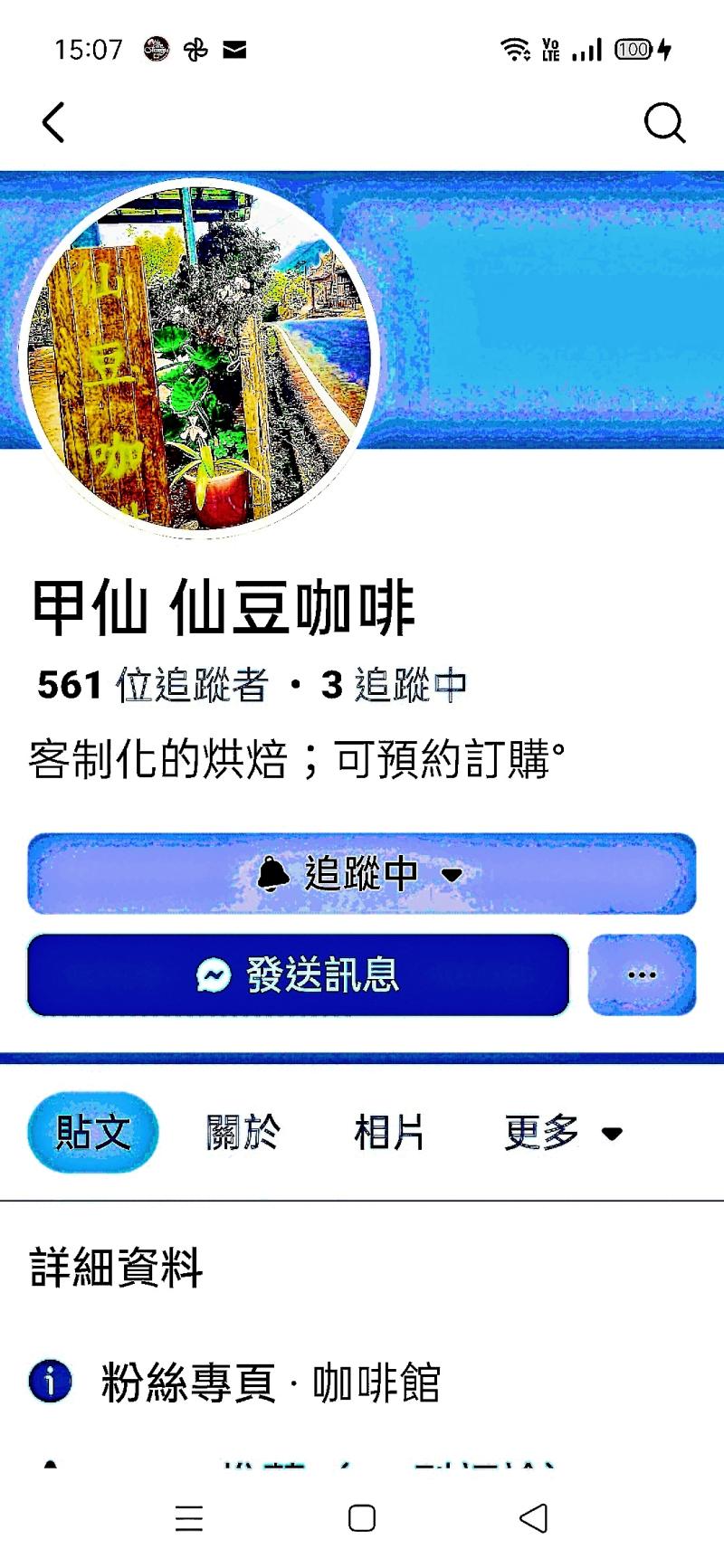Switch to the 貼文 tab

pyautogui.click(x=93, y=1132)
